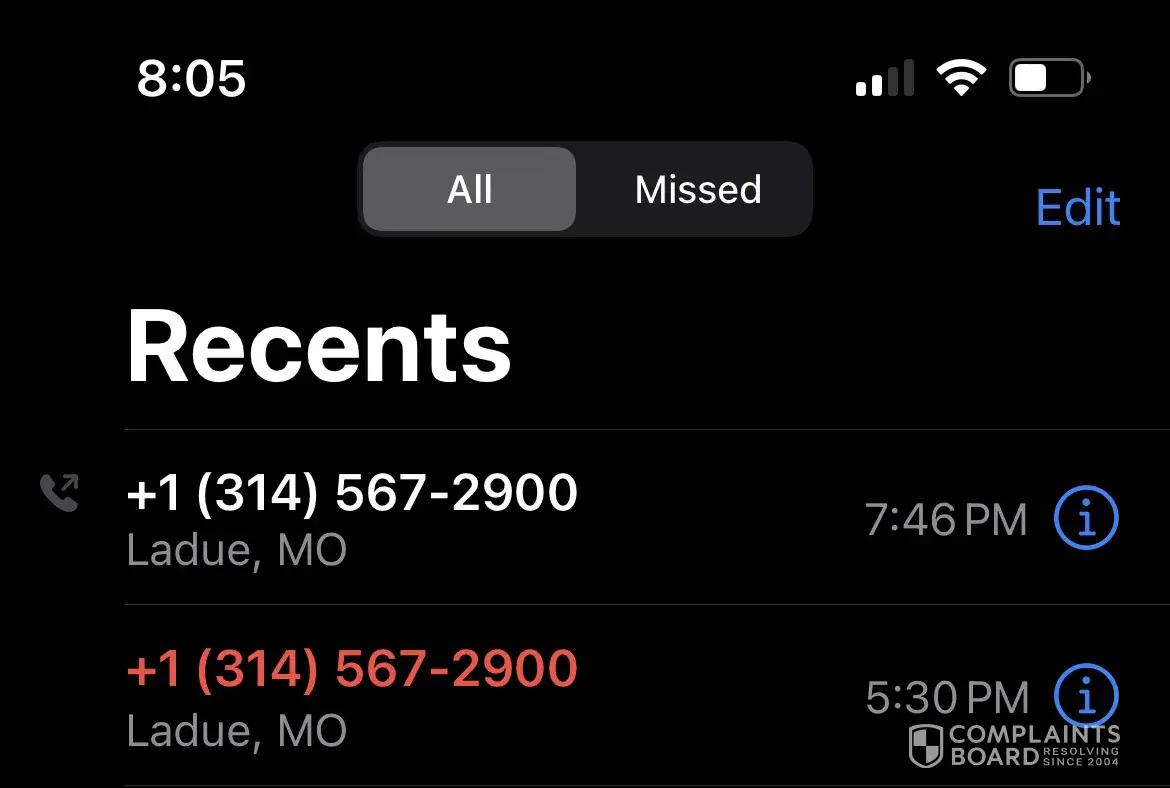Open info for the 7:46 PM call
Viewport: 1170px width, 788px height.
pyautogui.click(x=1086, y=518)
